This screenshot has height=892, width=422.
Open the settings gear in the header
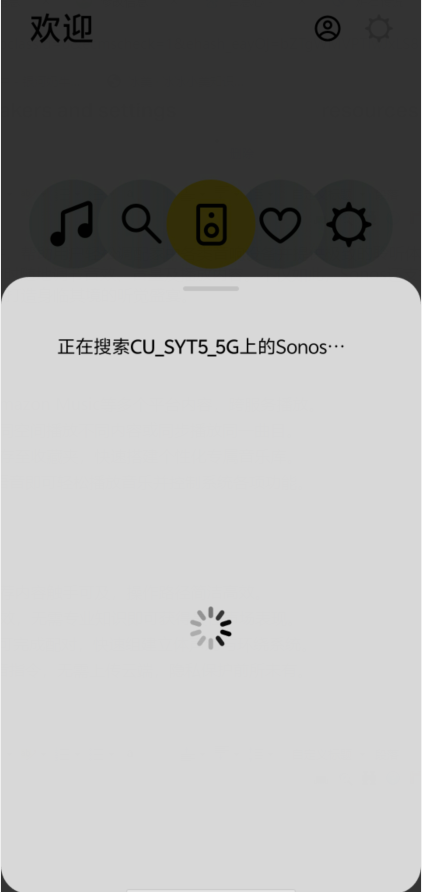pyautogui.click(x=379, y=28)
